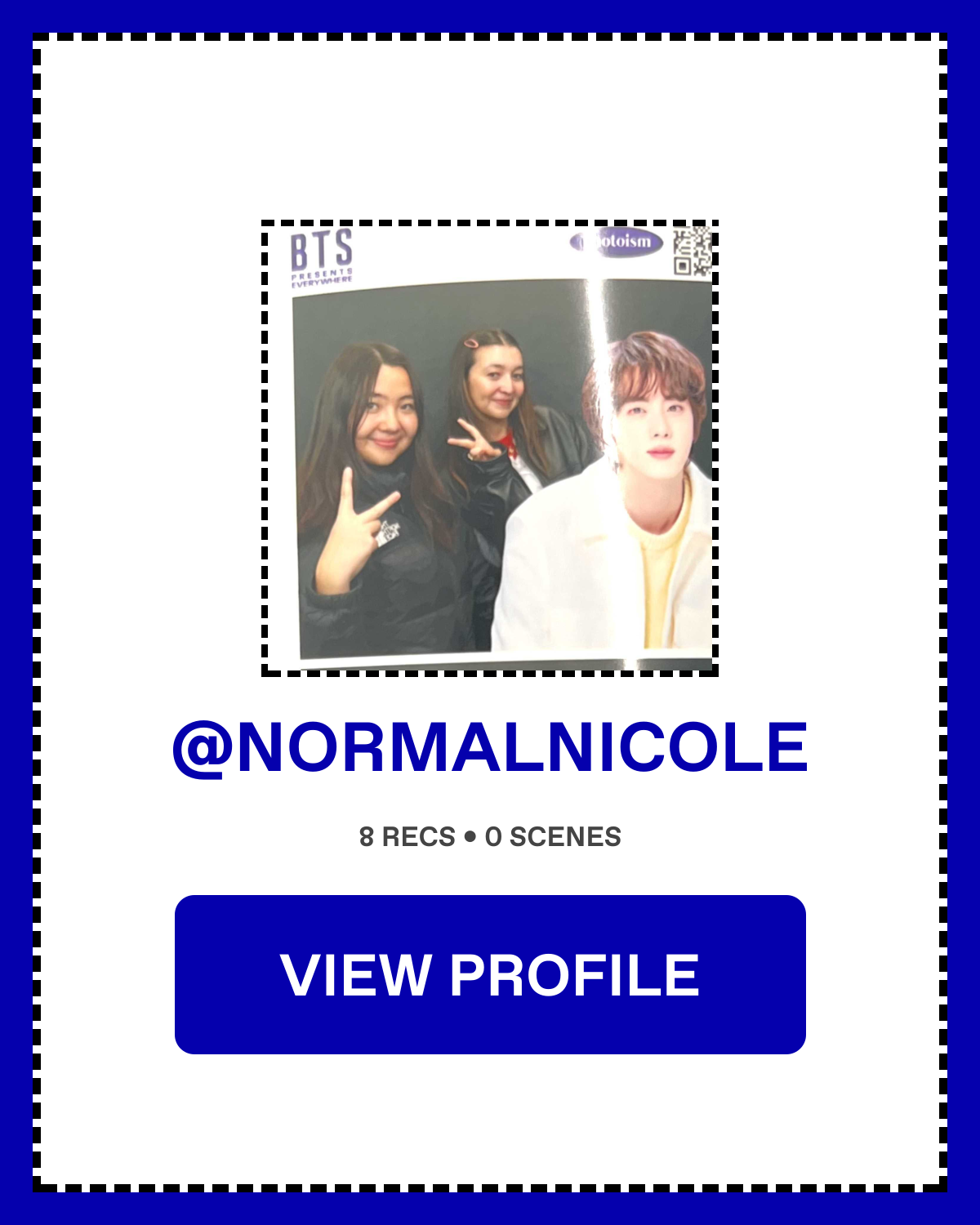This screenshot has height=1225, width=980.
Task: Tap the VIEW PROFILE button
Action: tap(490, 974)
